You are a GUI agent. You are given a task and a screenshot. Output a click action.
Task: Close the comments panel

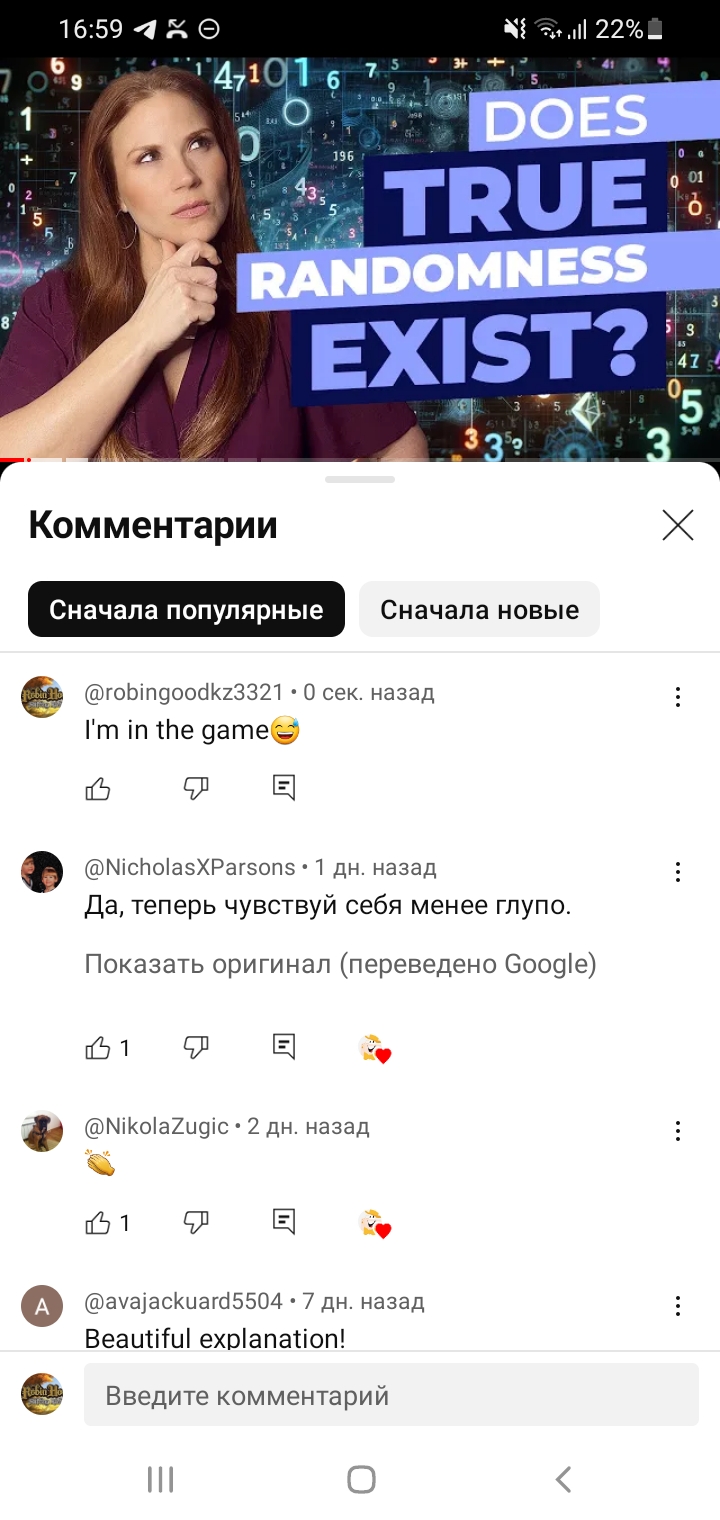pyautogui.click(x=677, y=525)
